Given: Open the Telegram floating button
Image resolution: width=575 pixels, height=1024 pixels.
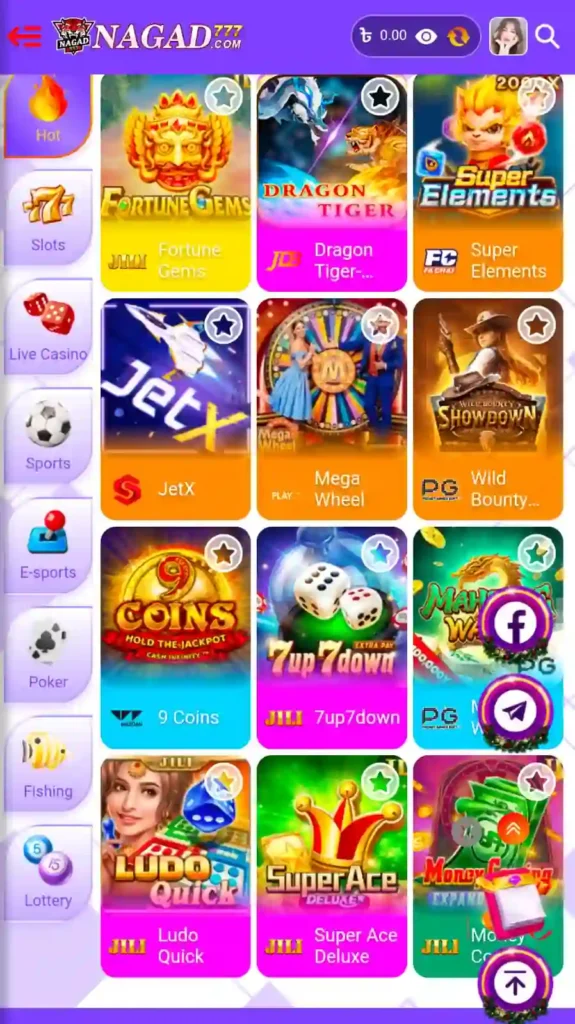Looking at the screenshot, I should 516,712.
